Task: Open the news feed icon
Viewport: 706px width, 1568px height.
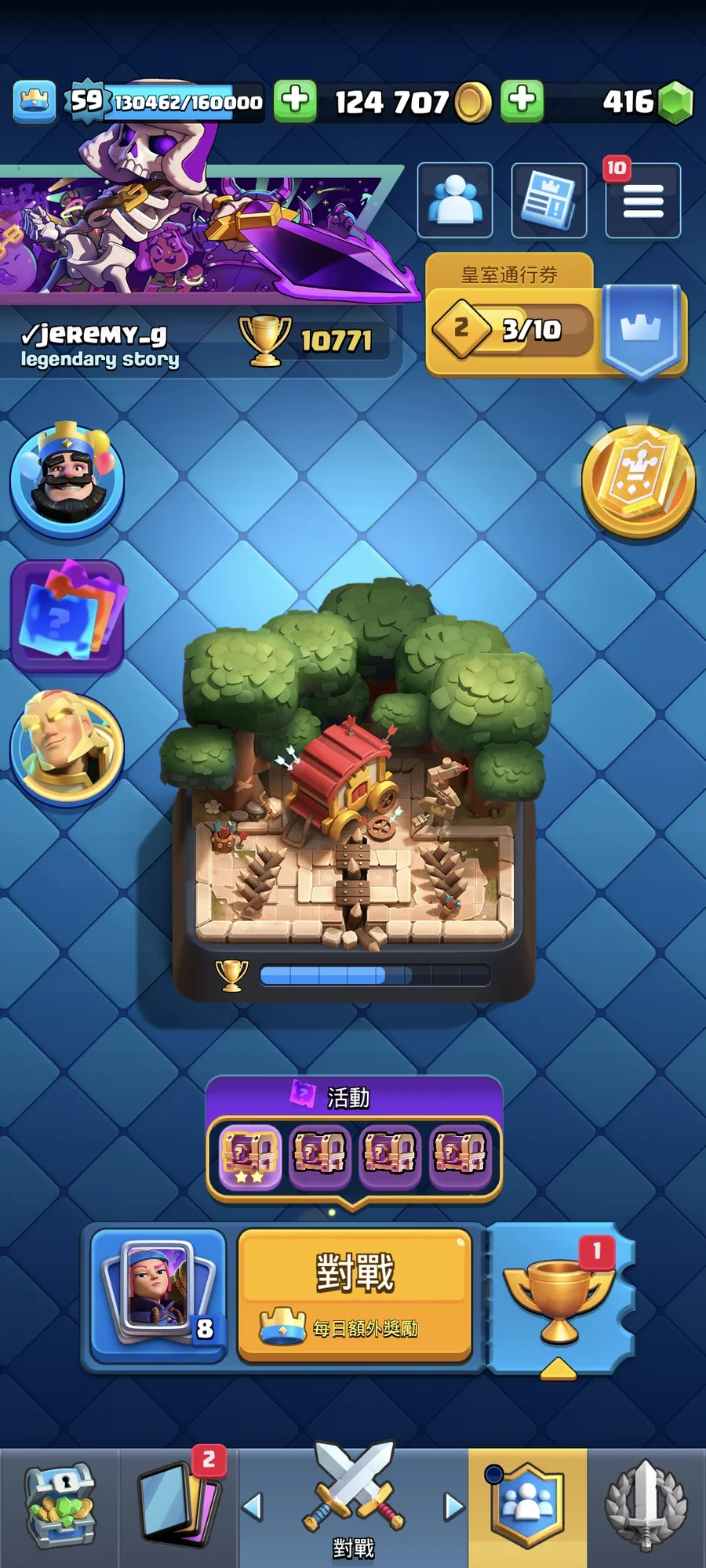Action: (x=549, y=201)
